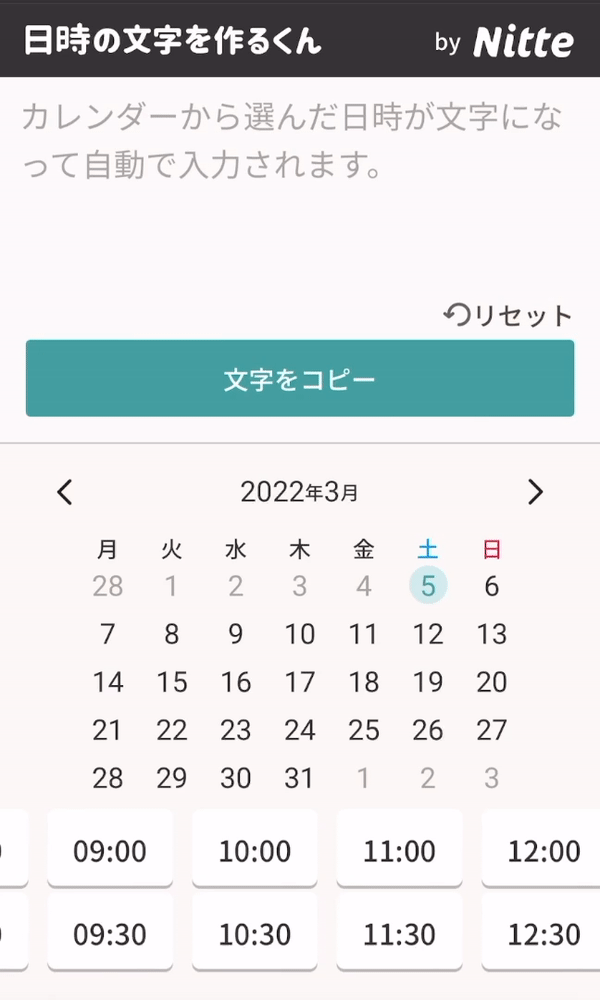This screenshot has height=1000, width=600.
Task: Choose March 6 on the calendar
Action: [x=491, y=586]
